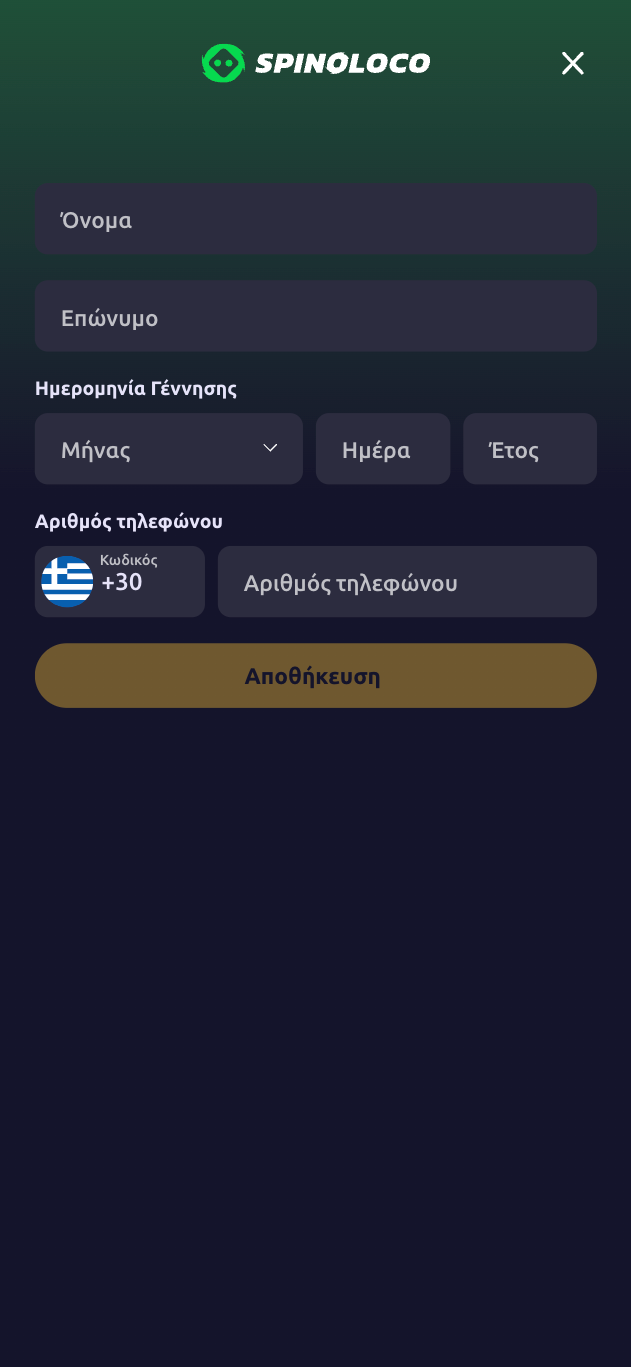Focus the Όνομα text field
Image resolution: width=631 pixels, height=1367 pixels.
(x=316, y=219)
